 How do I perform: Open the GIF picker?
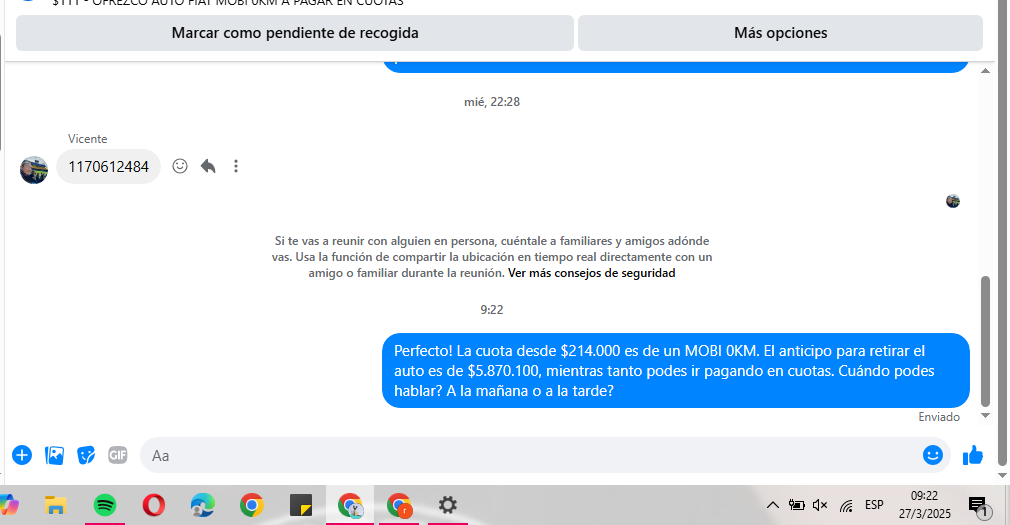[118, 455]
